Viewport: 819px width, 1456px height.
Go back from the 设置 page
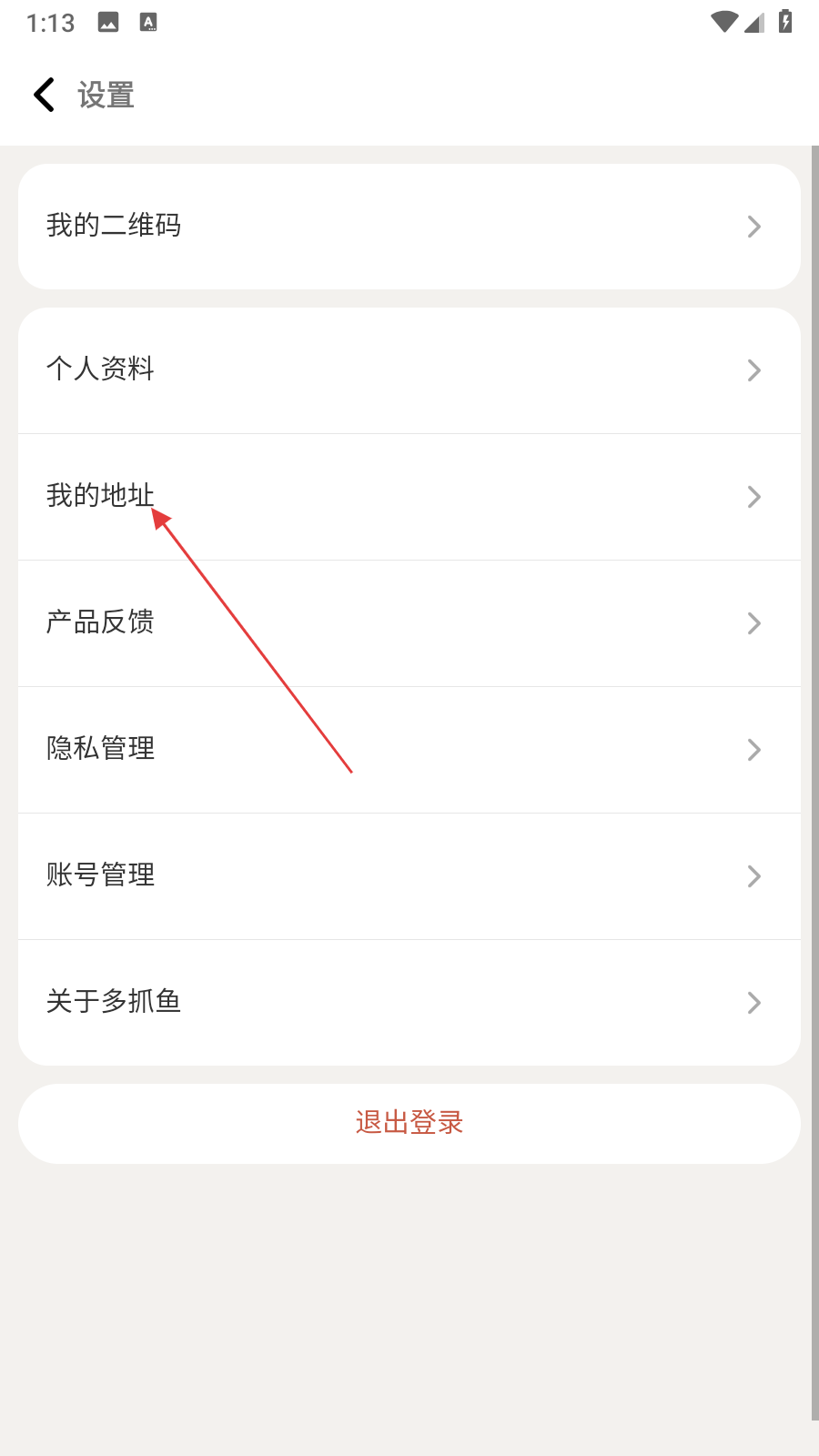coord(44,95)
